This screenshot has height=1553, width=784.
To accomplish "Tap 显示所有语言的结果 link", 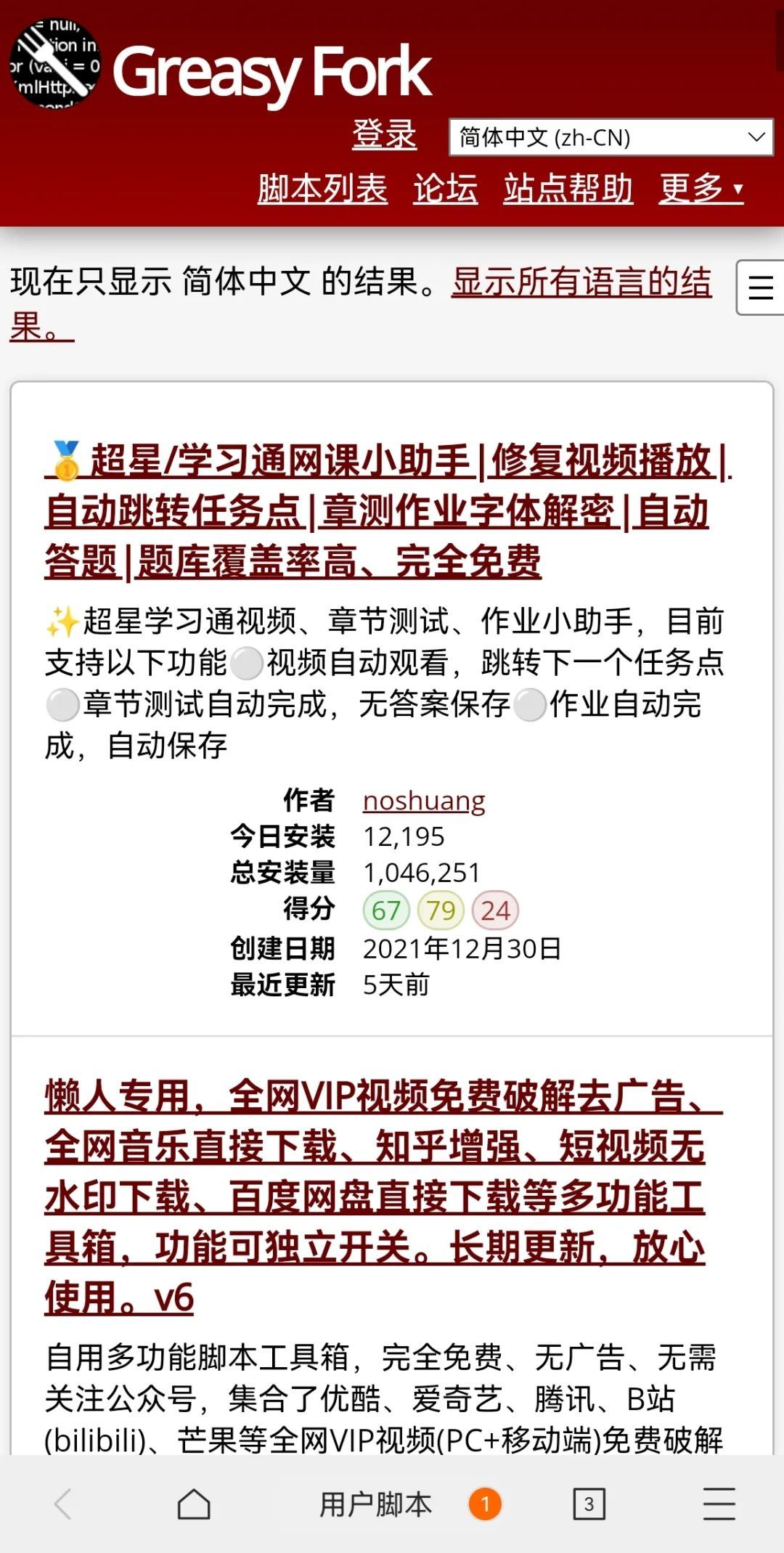I will coord(581,282).
